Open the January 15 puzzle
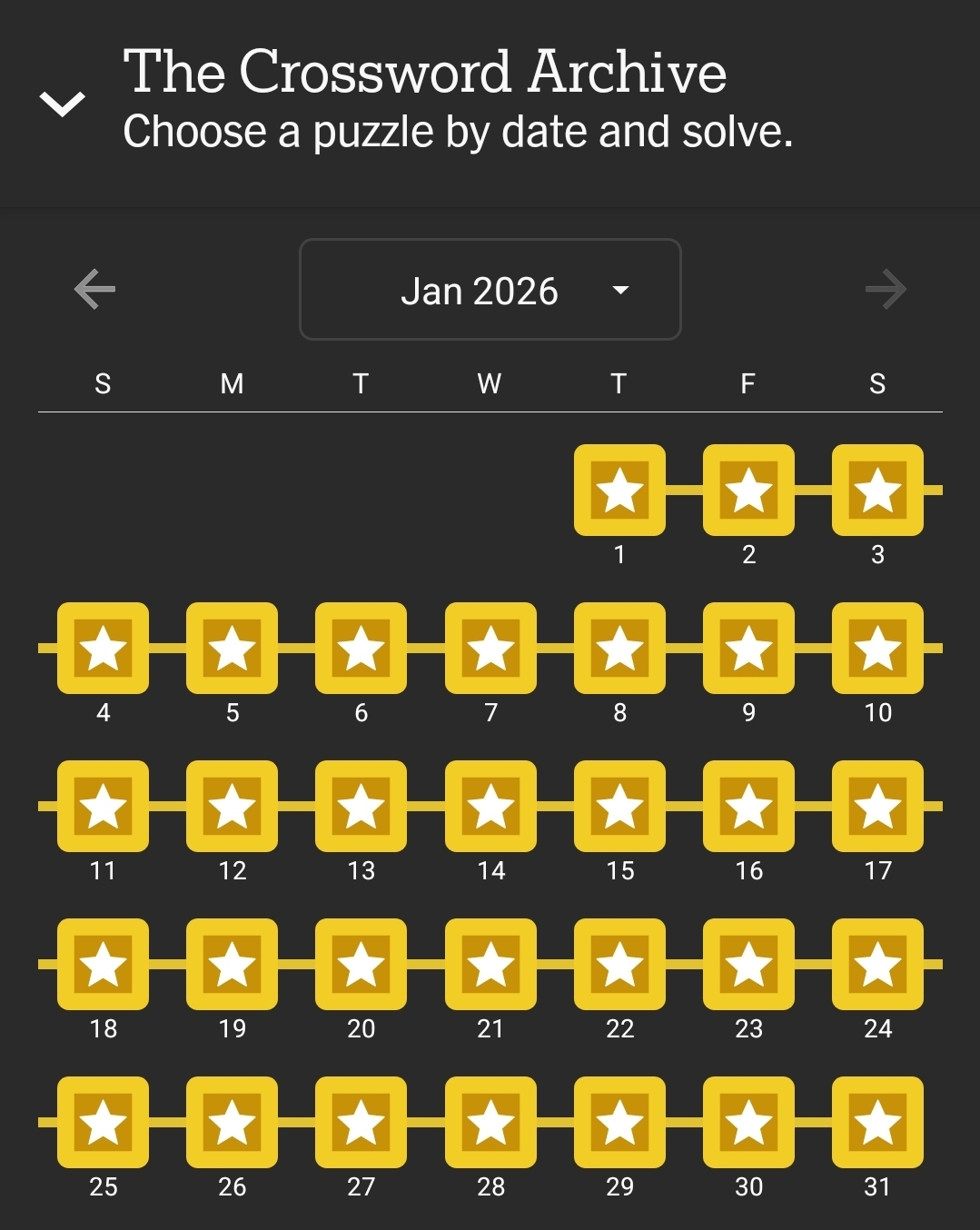The height and width of the screenshot is (1230, 980). coord(619,807)
